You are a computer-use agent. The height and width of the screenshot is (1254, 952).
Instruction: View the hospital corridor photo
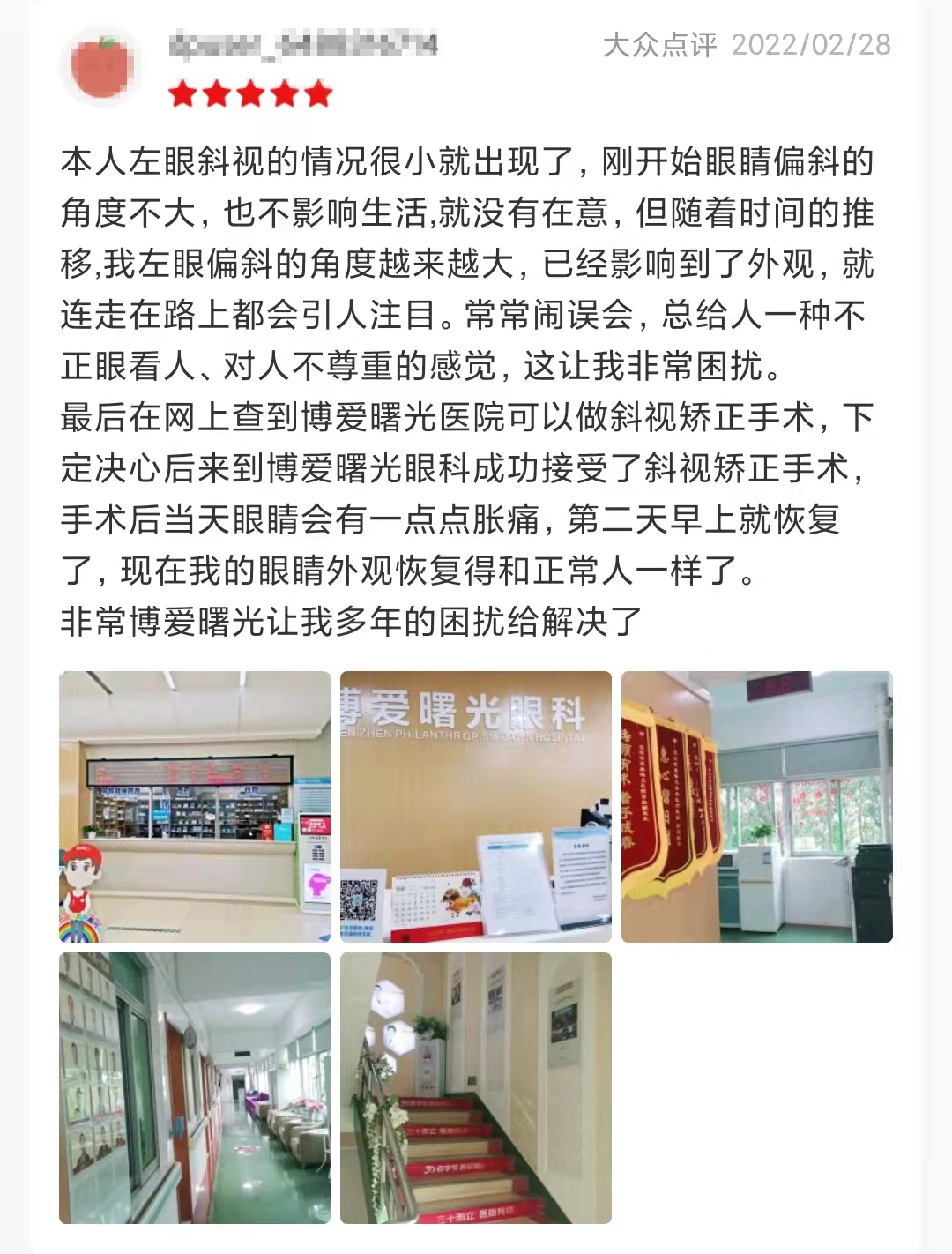click(x=195, y=1087)
